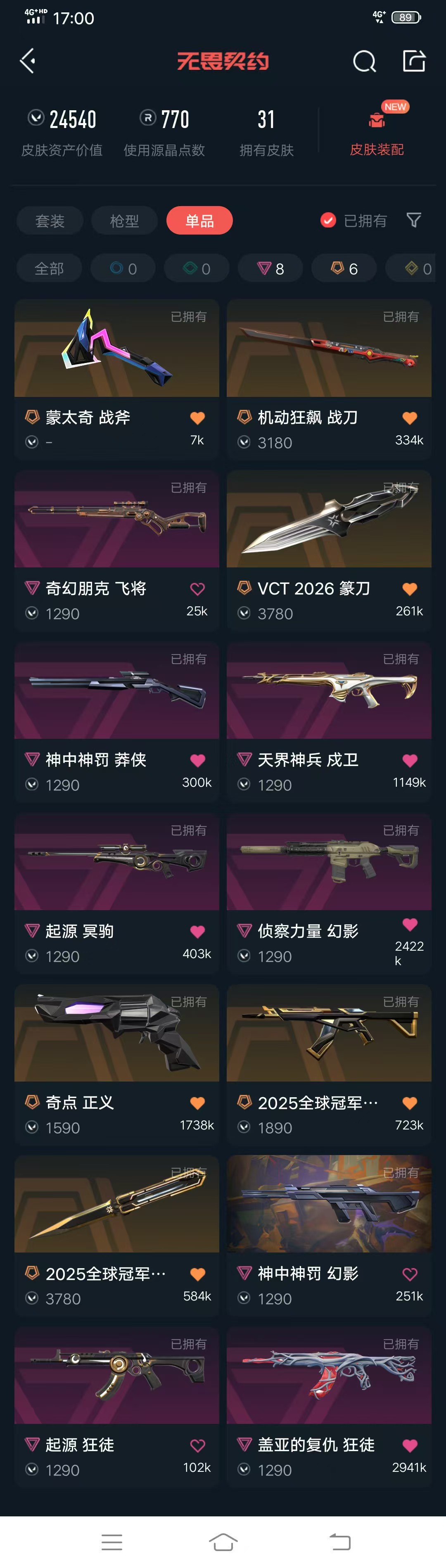Filter by the purple tier chip showing 8

[x=270, y=268]
